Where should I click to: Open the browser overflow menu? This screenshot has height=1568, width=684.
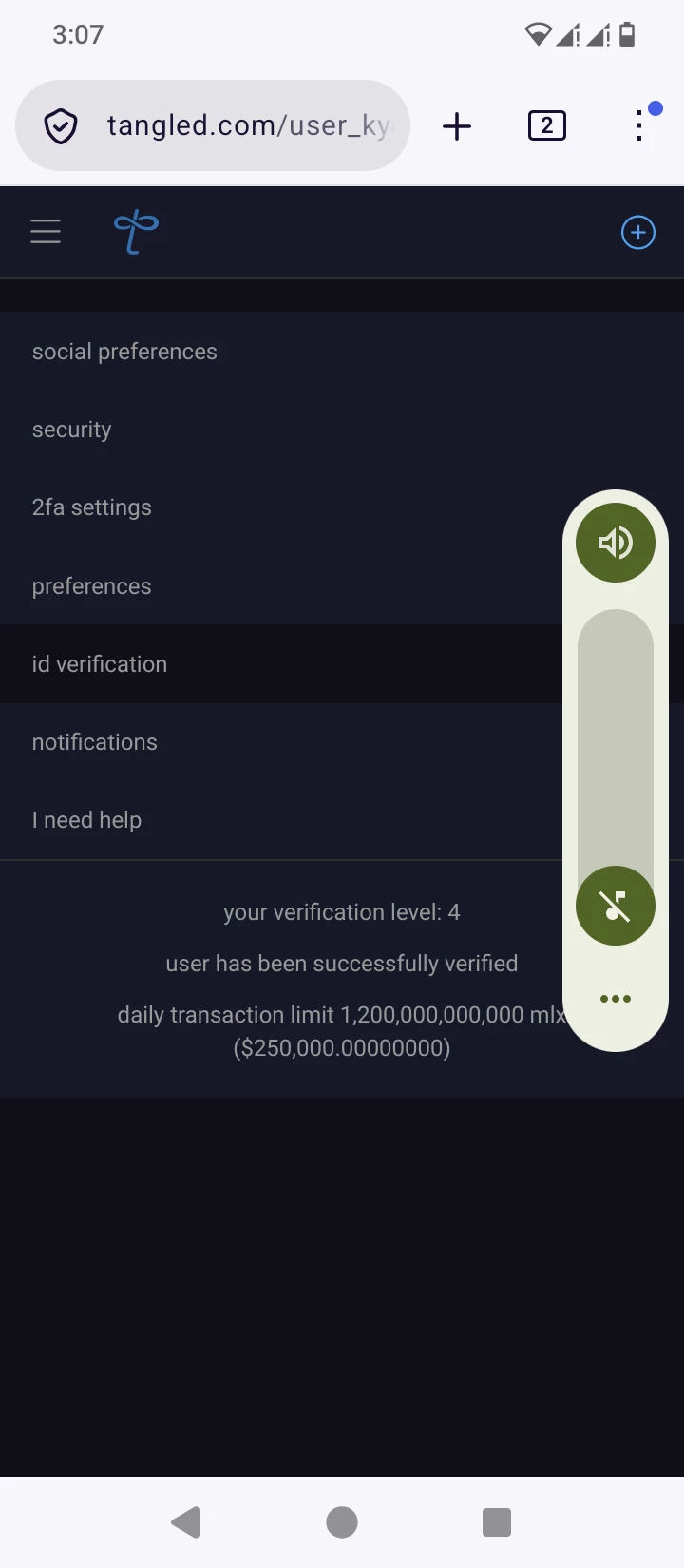pos(638,125)
